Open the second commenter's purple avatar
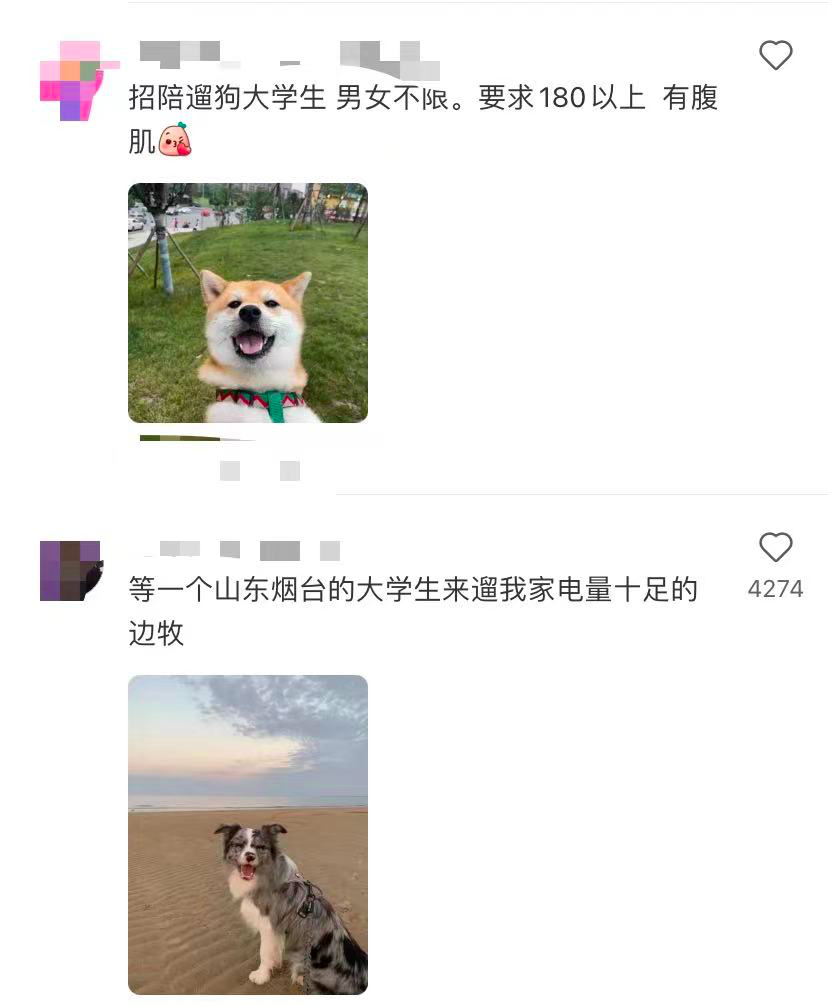 click(71, 571)
